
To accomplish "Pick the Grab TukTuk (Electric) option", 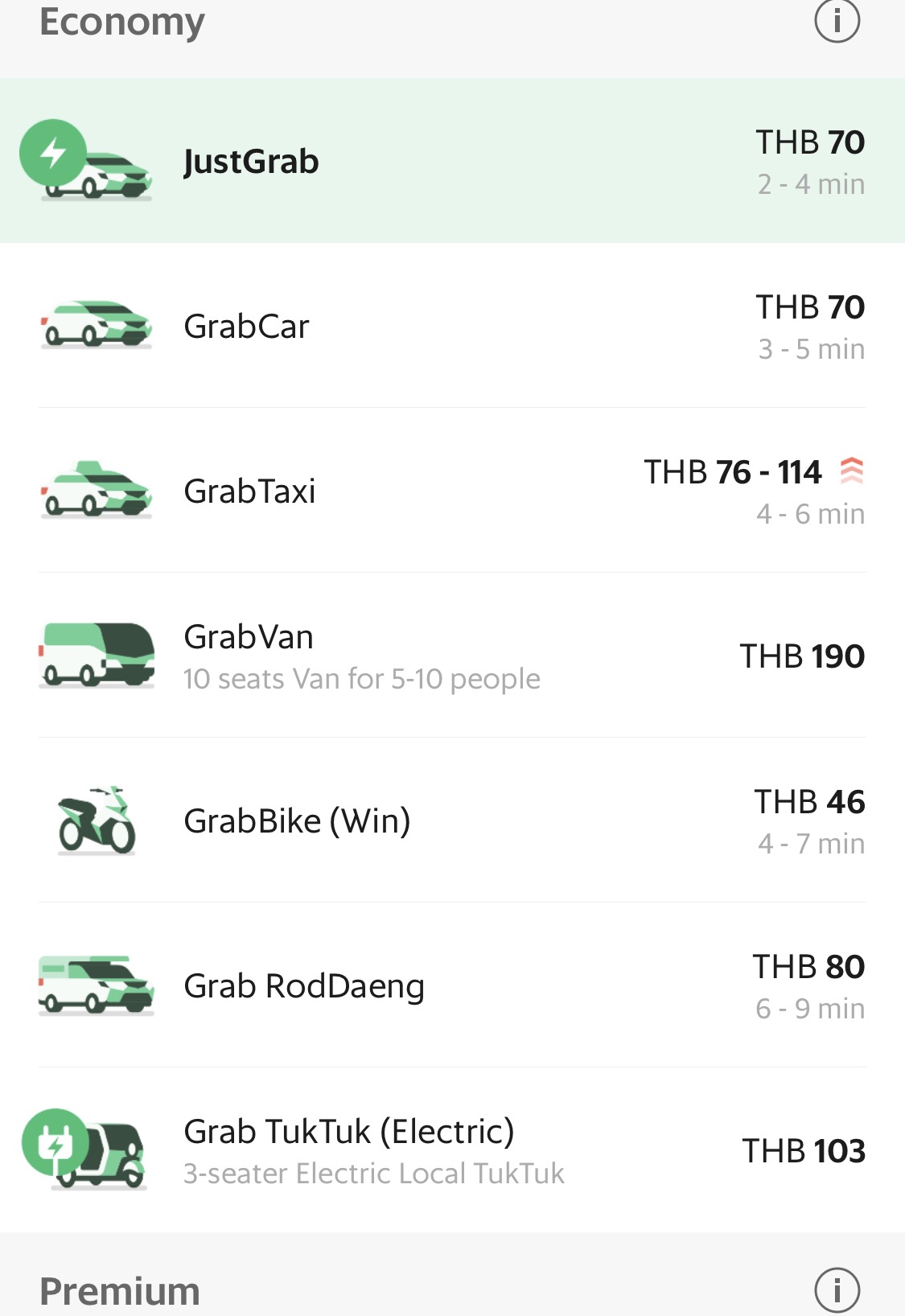I will (451, 1150).
